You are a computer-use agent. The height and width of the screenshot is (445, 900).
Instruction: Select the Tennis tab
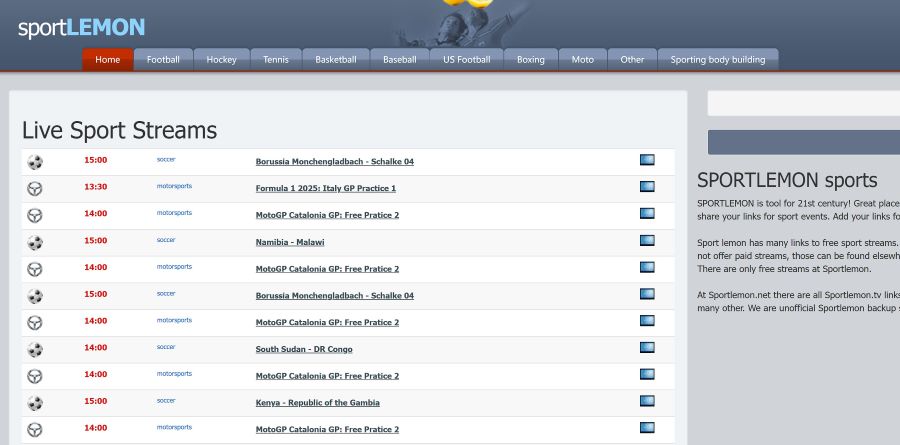276,60
